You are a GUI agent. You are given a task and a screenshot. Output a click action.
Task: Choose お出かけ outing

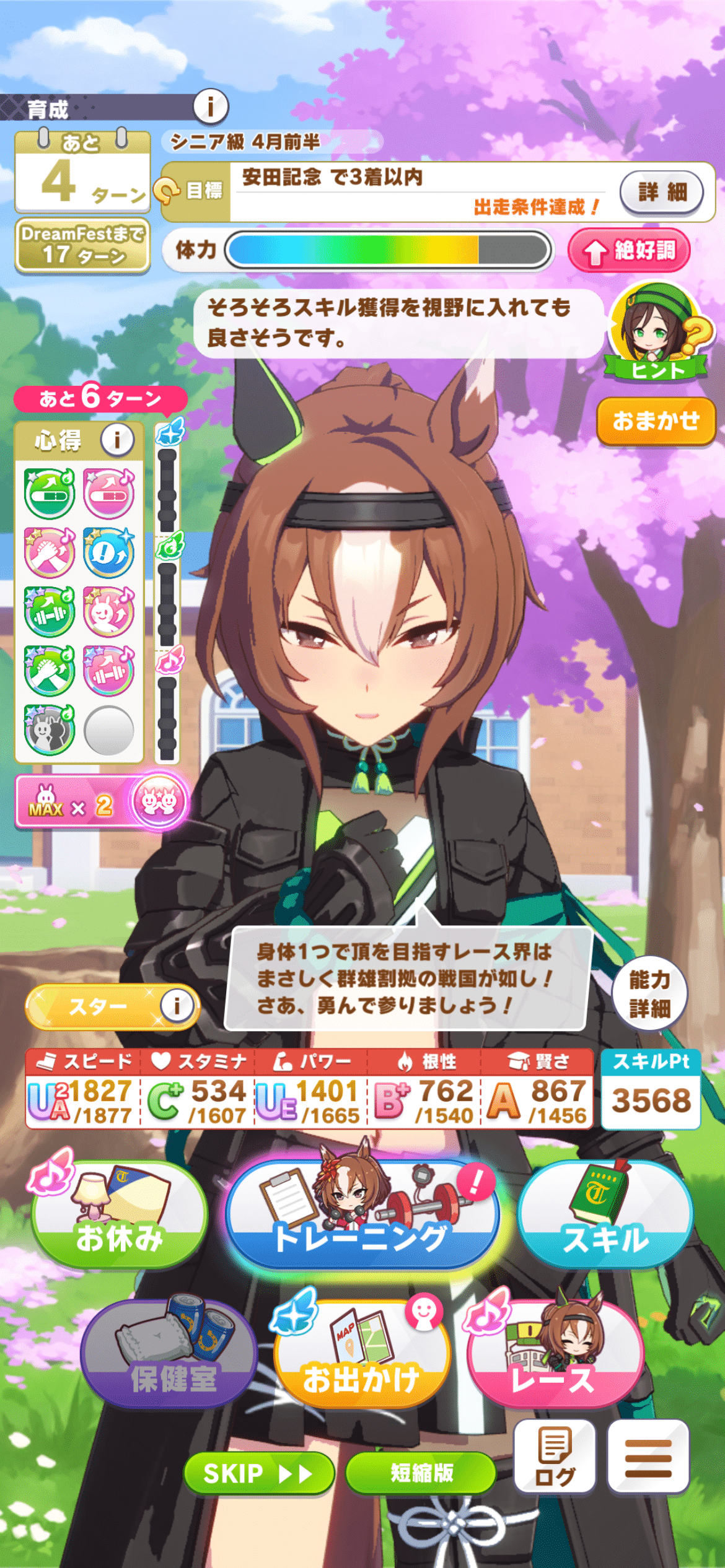coord(362,1356)
